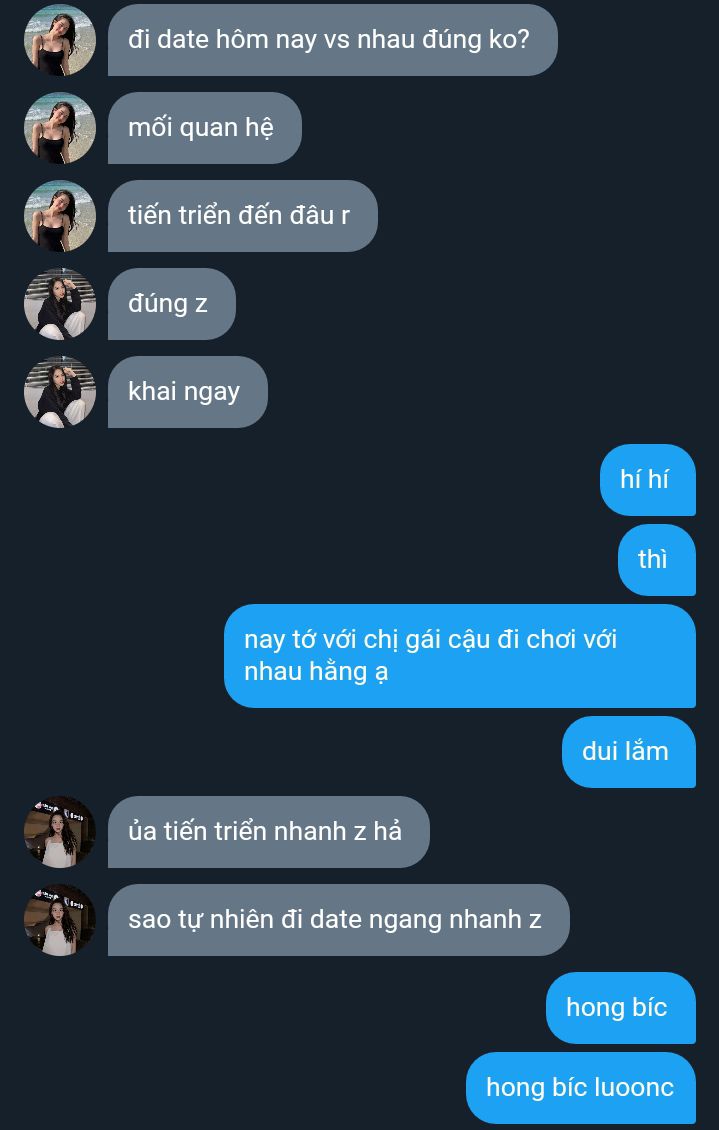This screenshot has width=719, height=1130.
Task: Tap the "hong bíc luoonc" message bubble
Action: pos(580,1088)
